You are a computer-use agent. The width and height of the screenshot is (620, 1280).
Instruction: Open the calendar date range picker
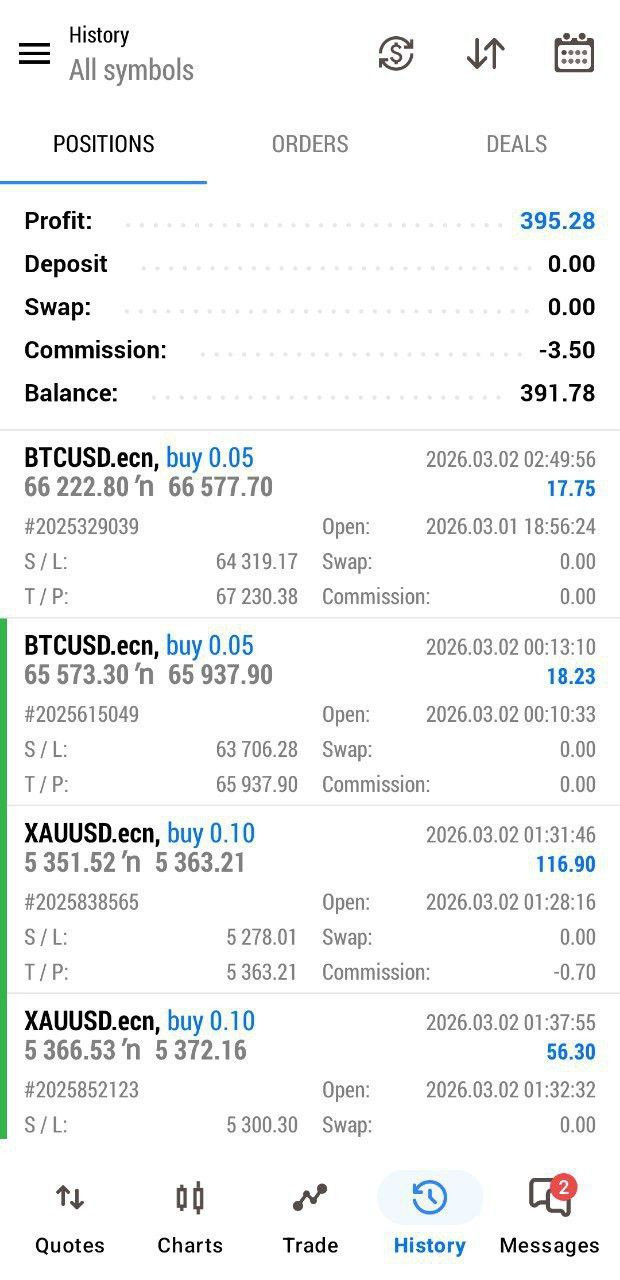pyautogui.click(x=574, y=54)
